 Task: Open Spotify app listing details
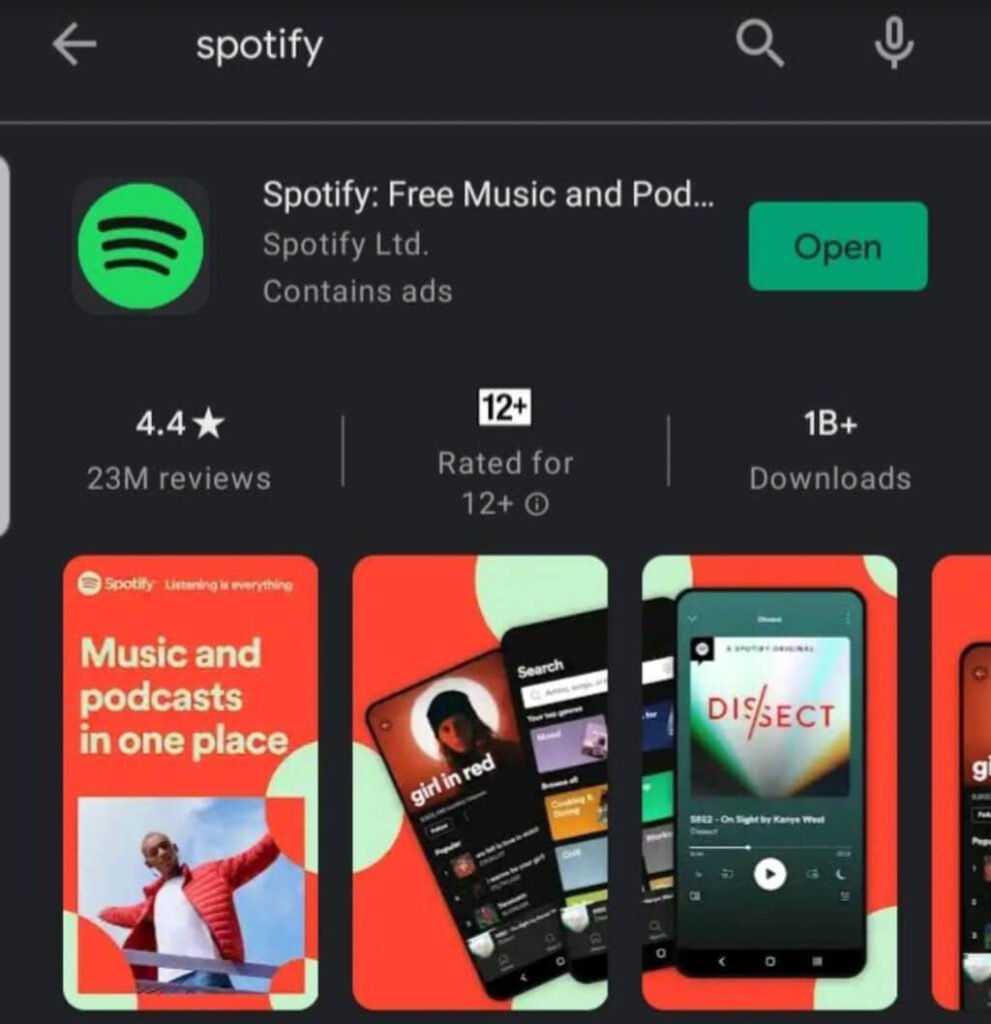tap(488, 194)
